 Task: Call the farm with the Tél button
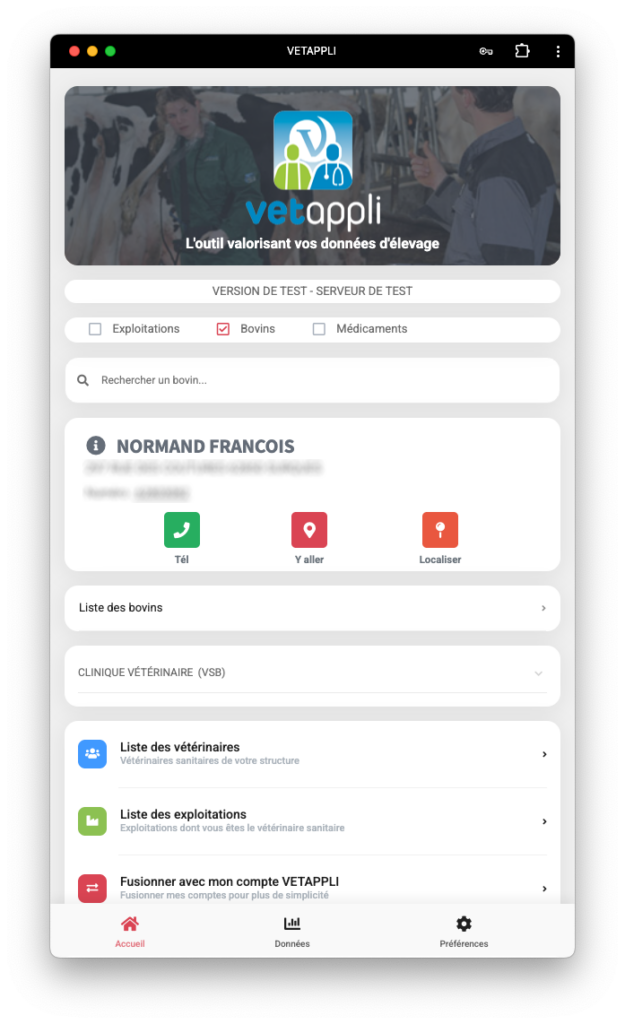[182, 530]
